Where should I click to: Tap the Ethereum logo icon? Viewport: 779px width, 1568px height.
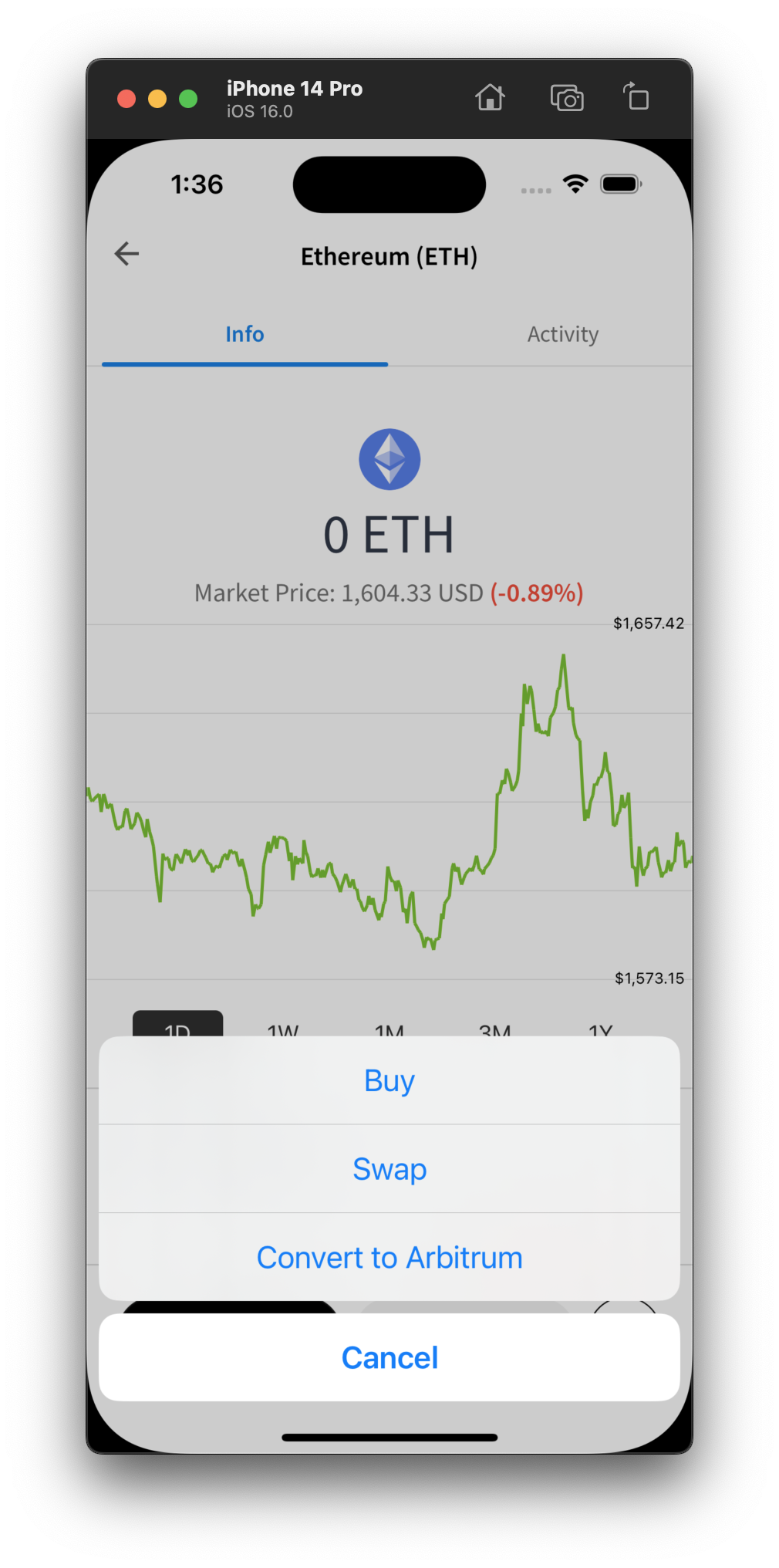coord(389,458)
